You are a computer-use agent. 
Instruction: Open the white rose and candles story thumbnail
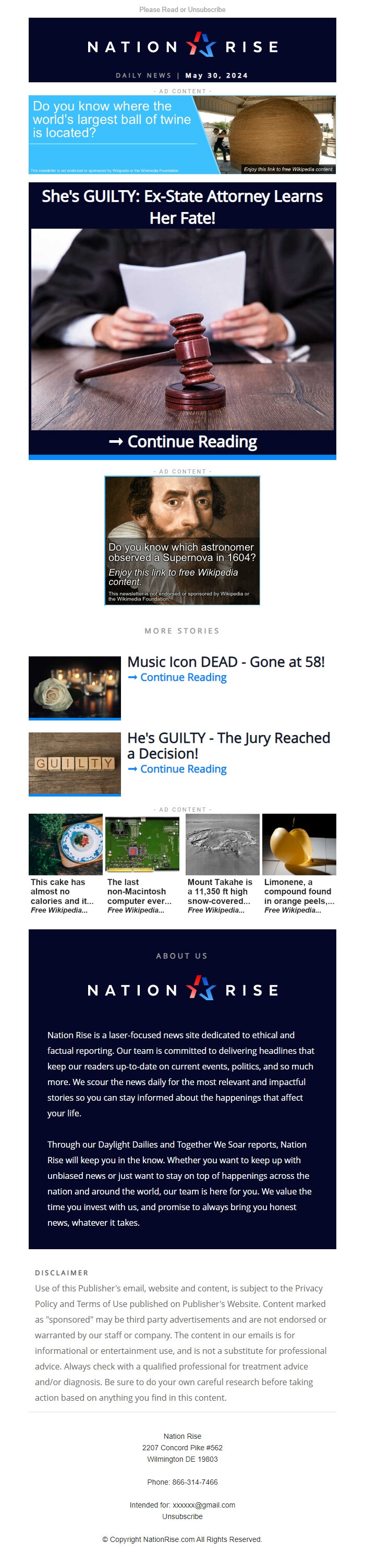[75, 687]
